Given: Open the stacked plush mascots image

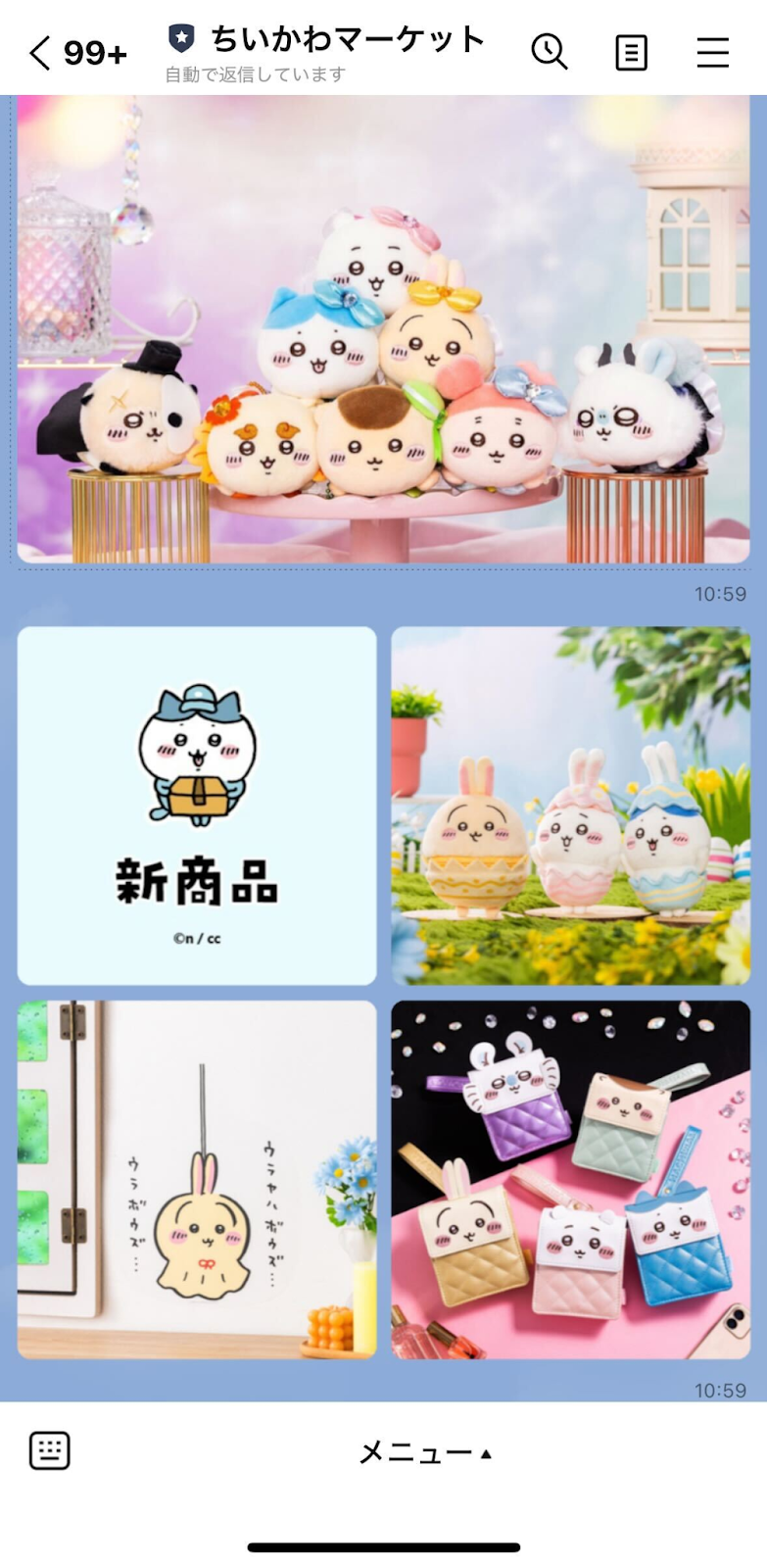Looking at the screenshot, I should [x=383, y=329].
